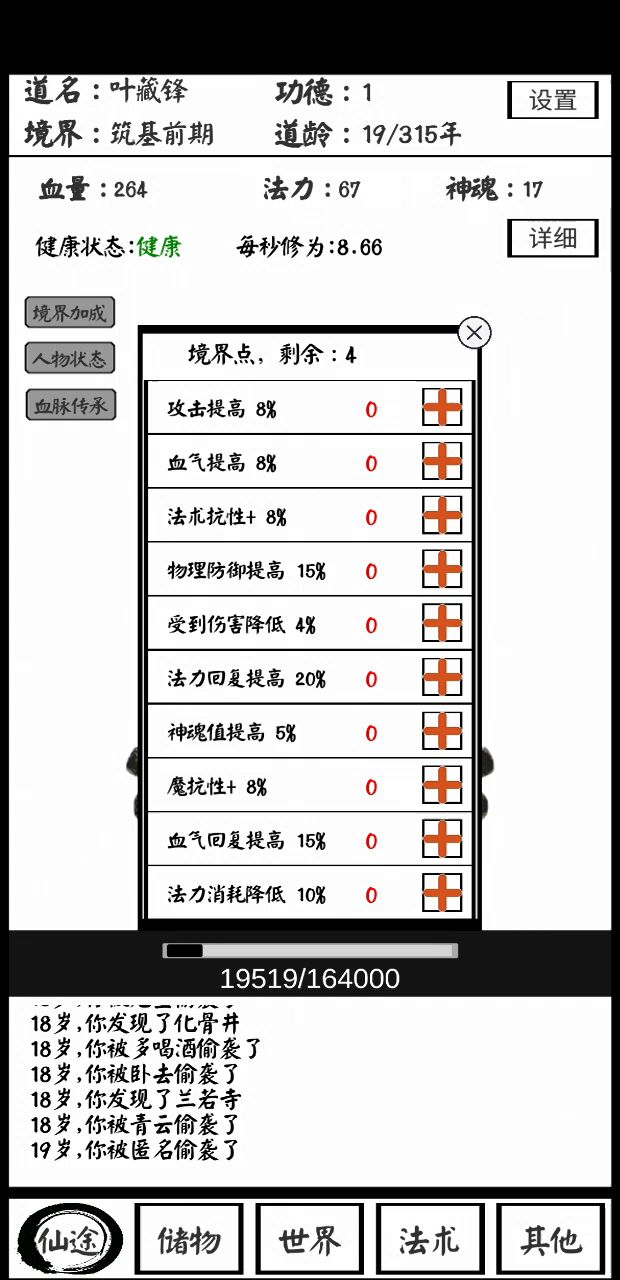Open the 人物状态 panel
The height and width of the screenshot is (1280, 620).
click(69, 358)
